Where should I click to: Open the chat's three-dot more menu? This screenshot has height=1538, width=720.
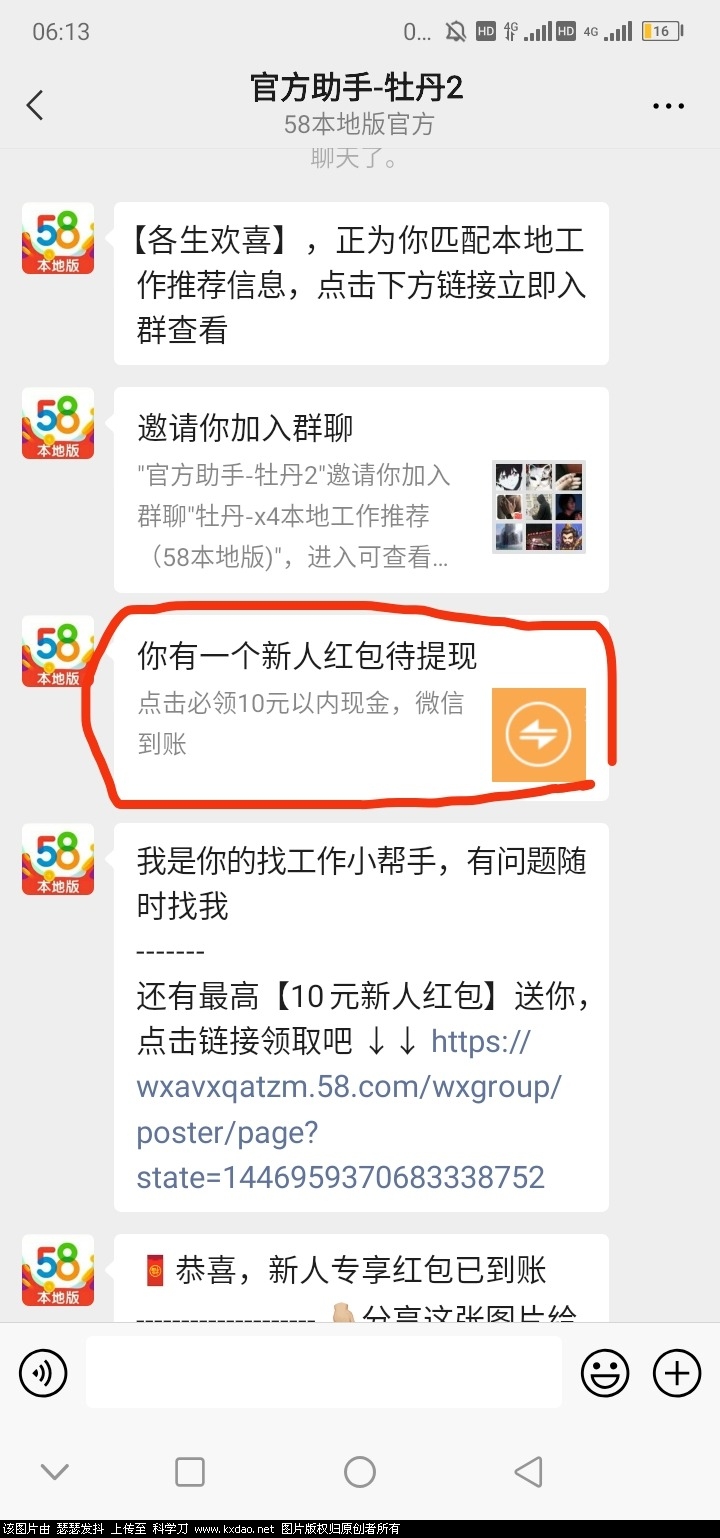[668, 106]
